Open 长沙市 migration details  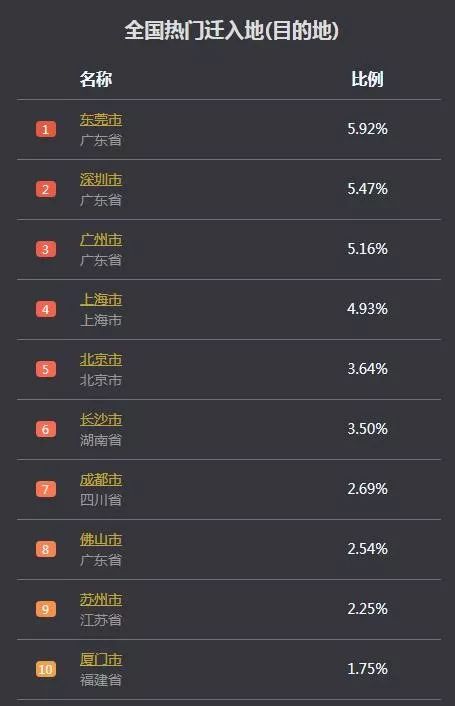pyautogui.click(x=101, y=420)
